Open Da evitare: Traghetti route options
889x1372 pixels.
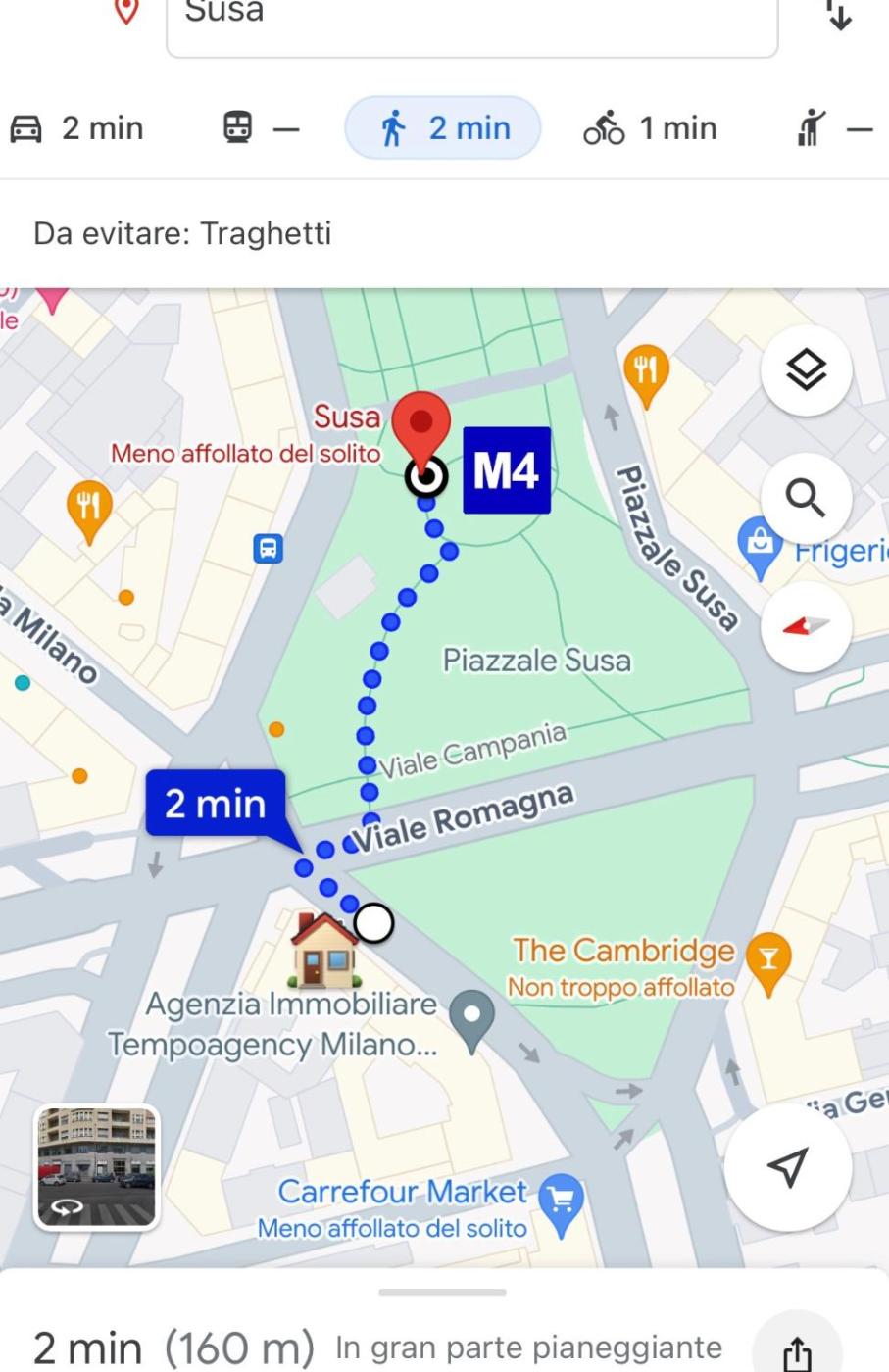[x=182, y=233]
